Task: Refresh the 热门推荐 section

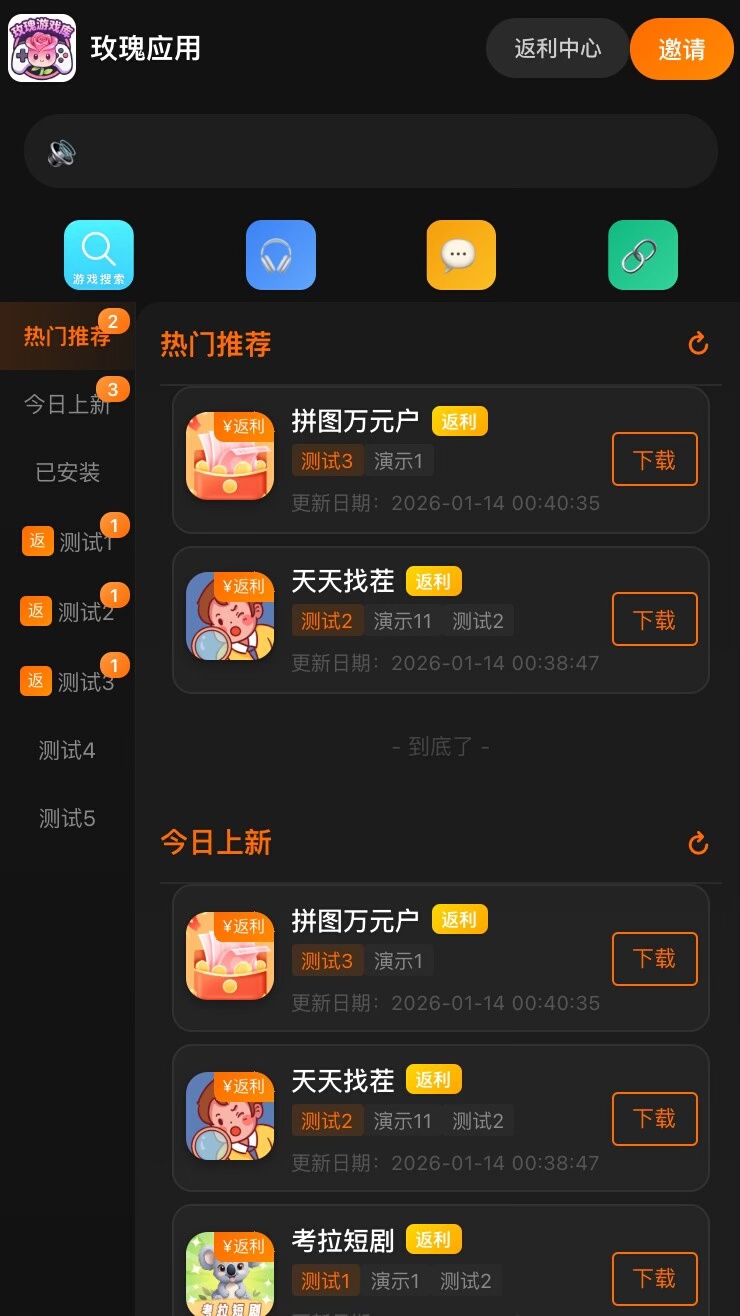Action: click(x=698, y=344)
